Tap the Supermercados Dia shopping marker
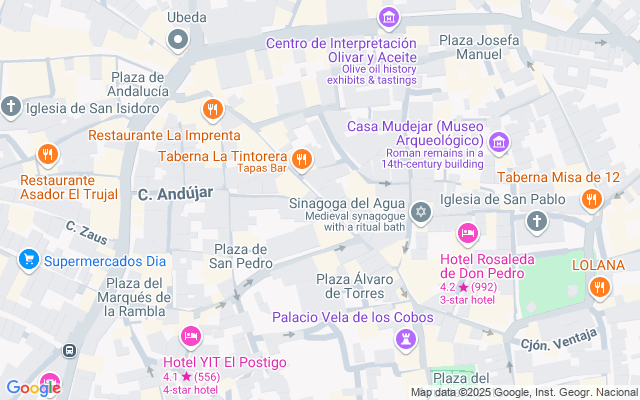The height and width of the screenshot is (400, 640). click(x=29, y=259)
